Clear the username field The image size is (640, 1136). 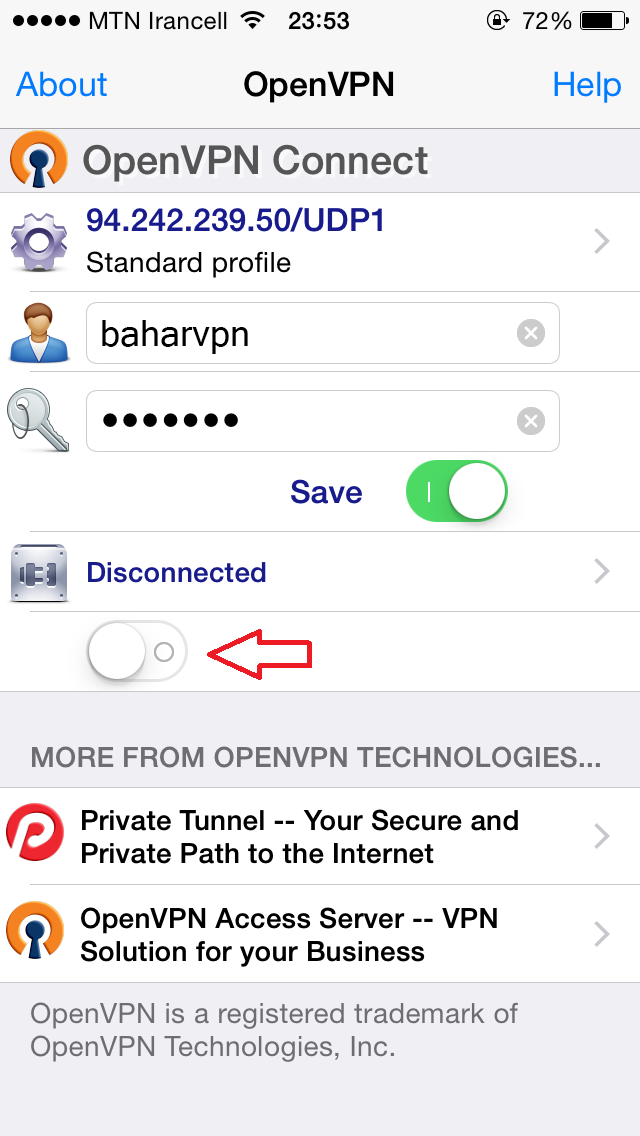(531, 334)
